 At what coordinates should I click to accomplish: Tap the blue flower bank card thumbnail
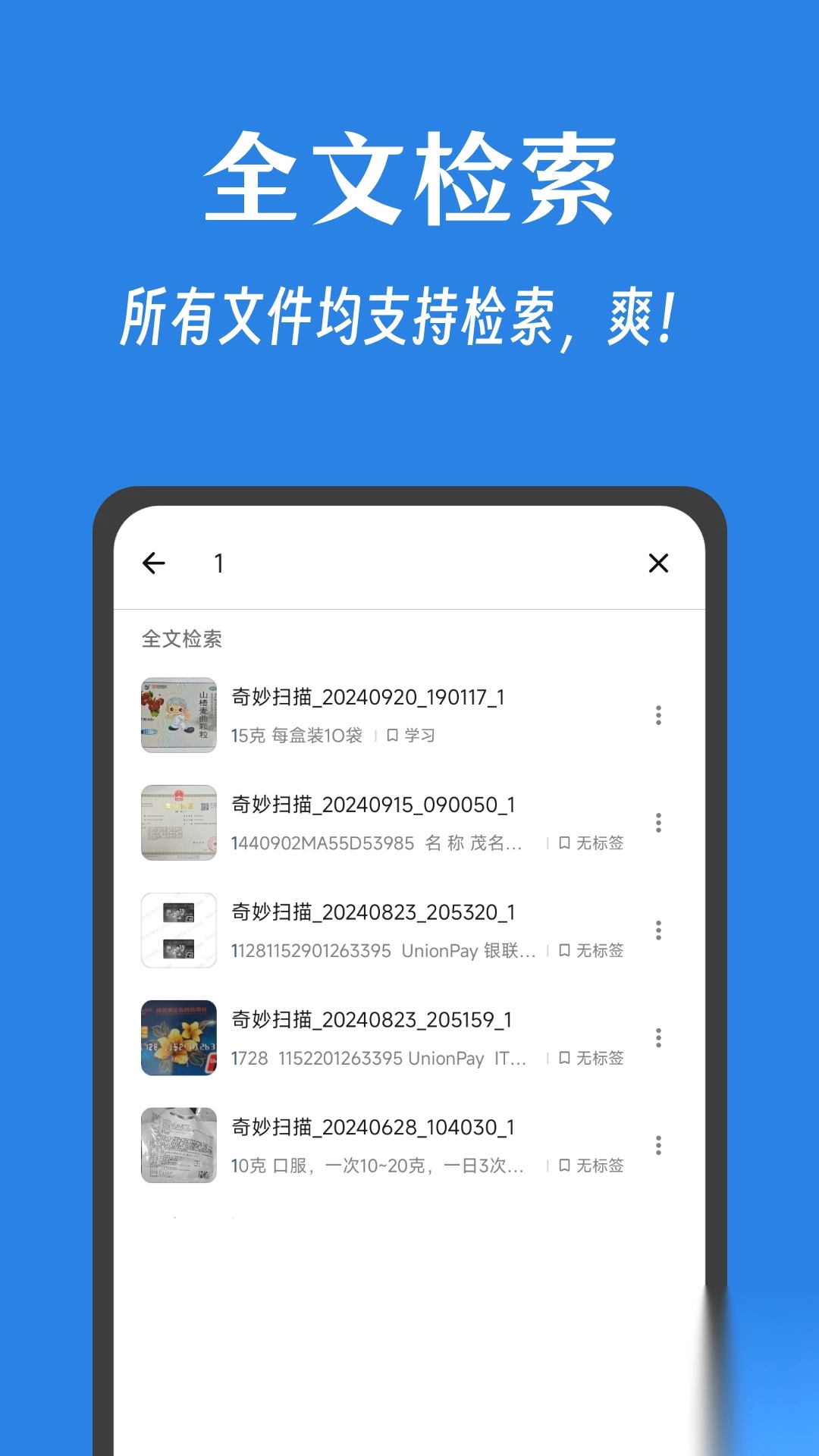tap(178, 1039)
